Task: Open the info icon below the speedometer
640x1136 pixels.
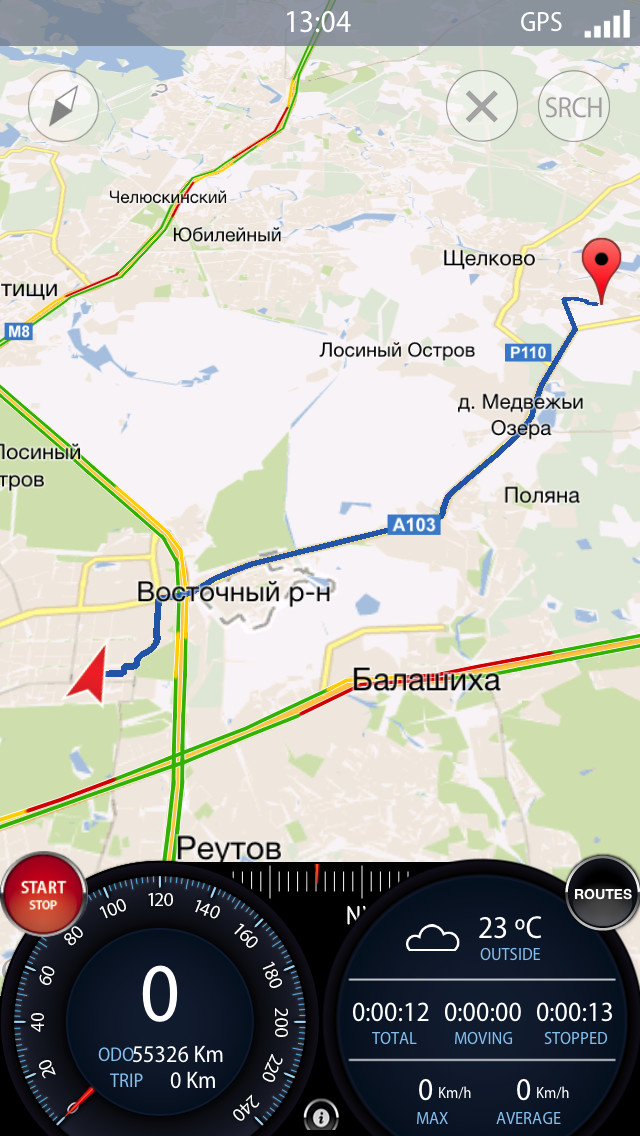Action: pos(319,1117)
